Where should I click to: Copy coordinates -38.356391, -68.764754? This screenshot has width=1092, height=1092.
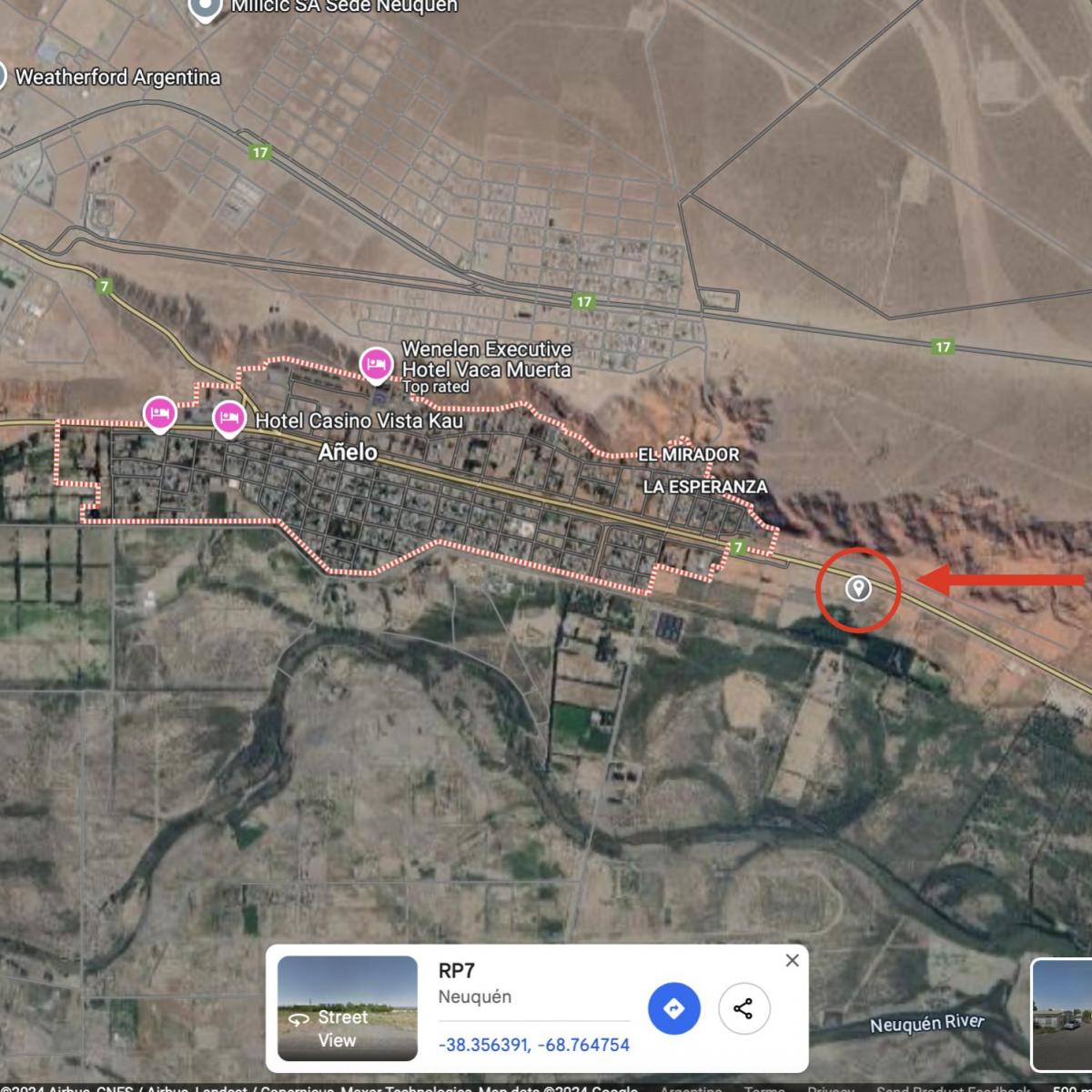pos(533,1045)
